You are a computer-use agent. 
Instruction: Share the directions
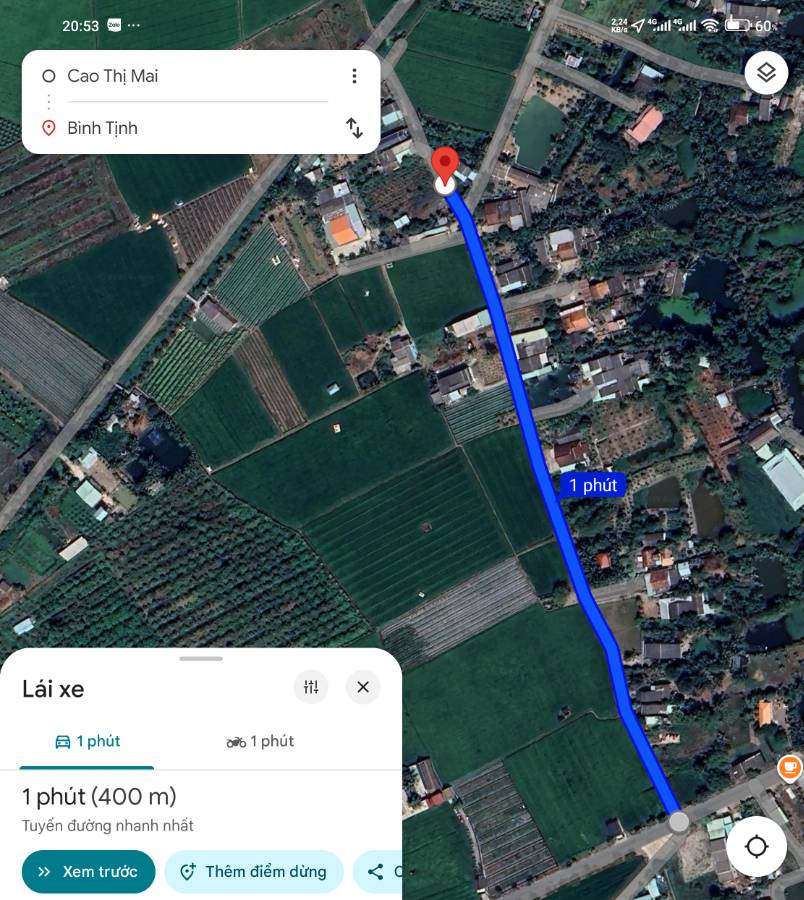(x=378, y=871)
